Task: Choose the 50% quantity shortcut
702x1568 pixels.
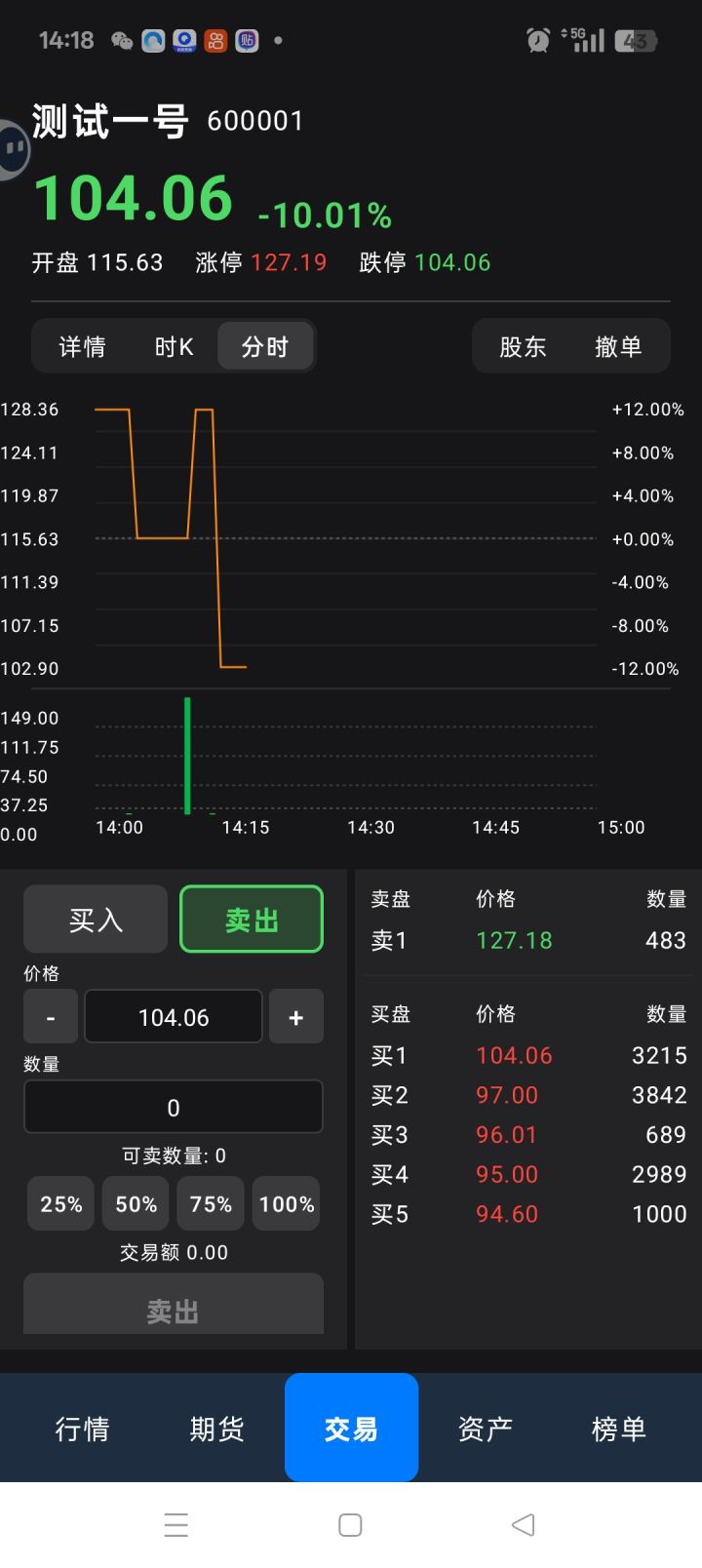Action: 136,1203
